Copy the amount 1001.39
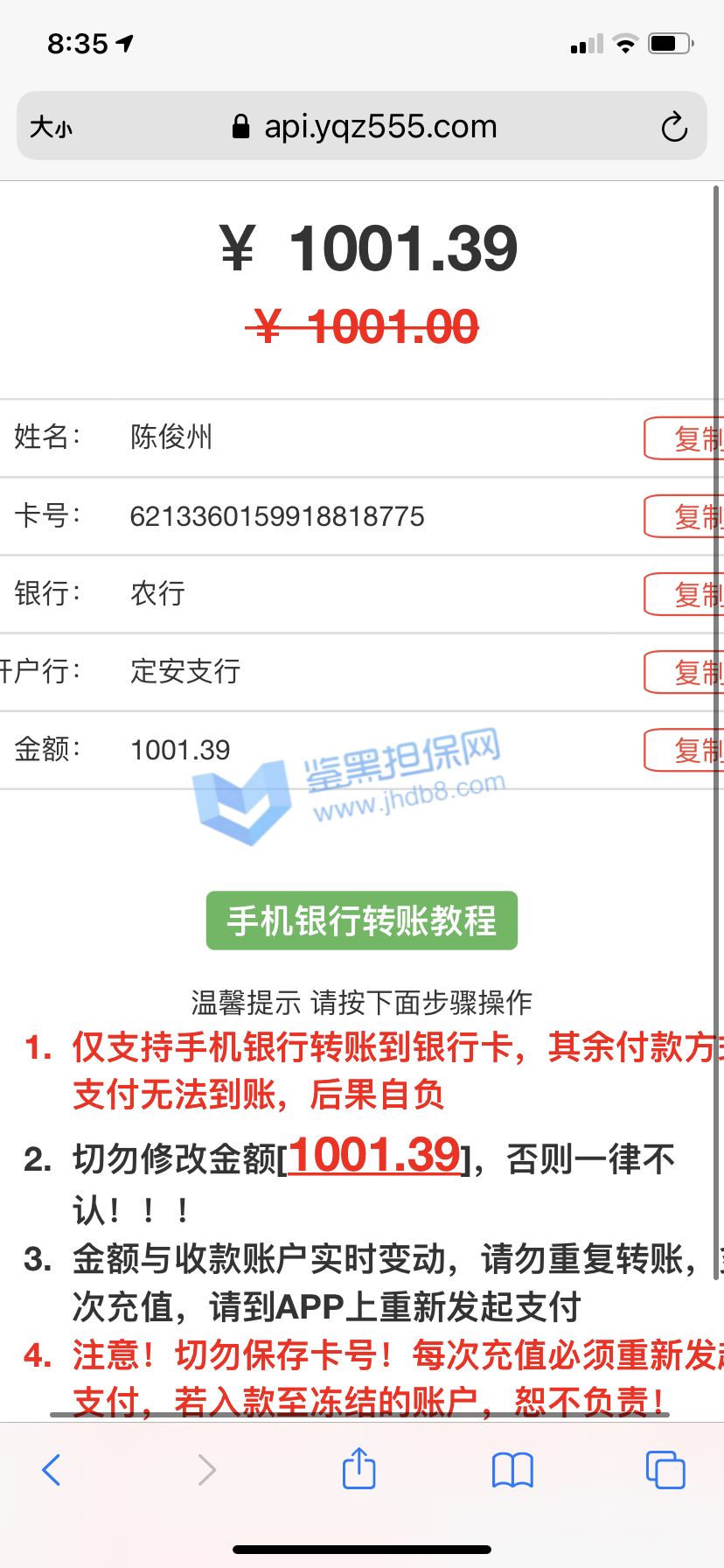724x1568 pixels. [x=684, y=750]
